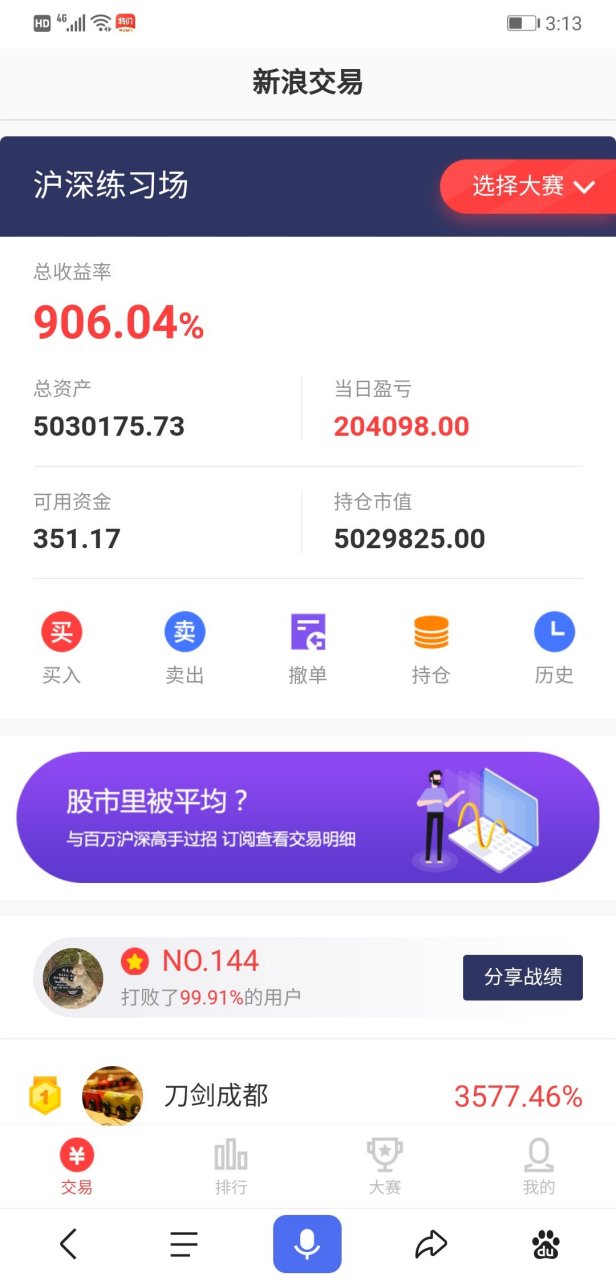Switch to the 排行 tab
The image size is (616, 1280).
pyautogui.click(x=231, y=1167)
